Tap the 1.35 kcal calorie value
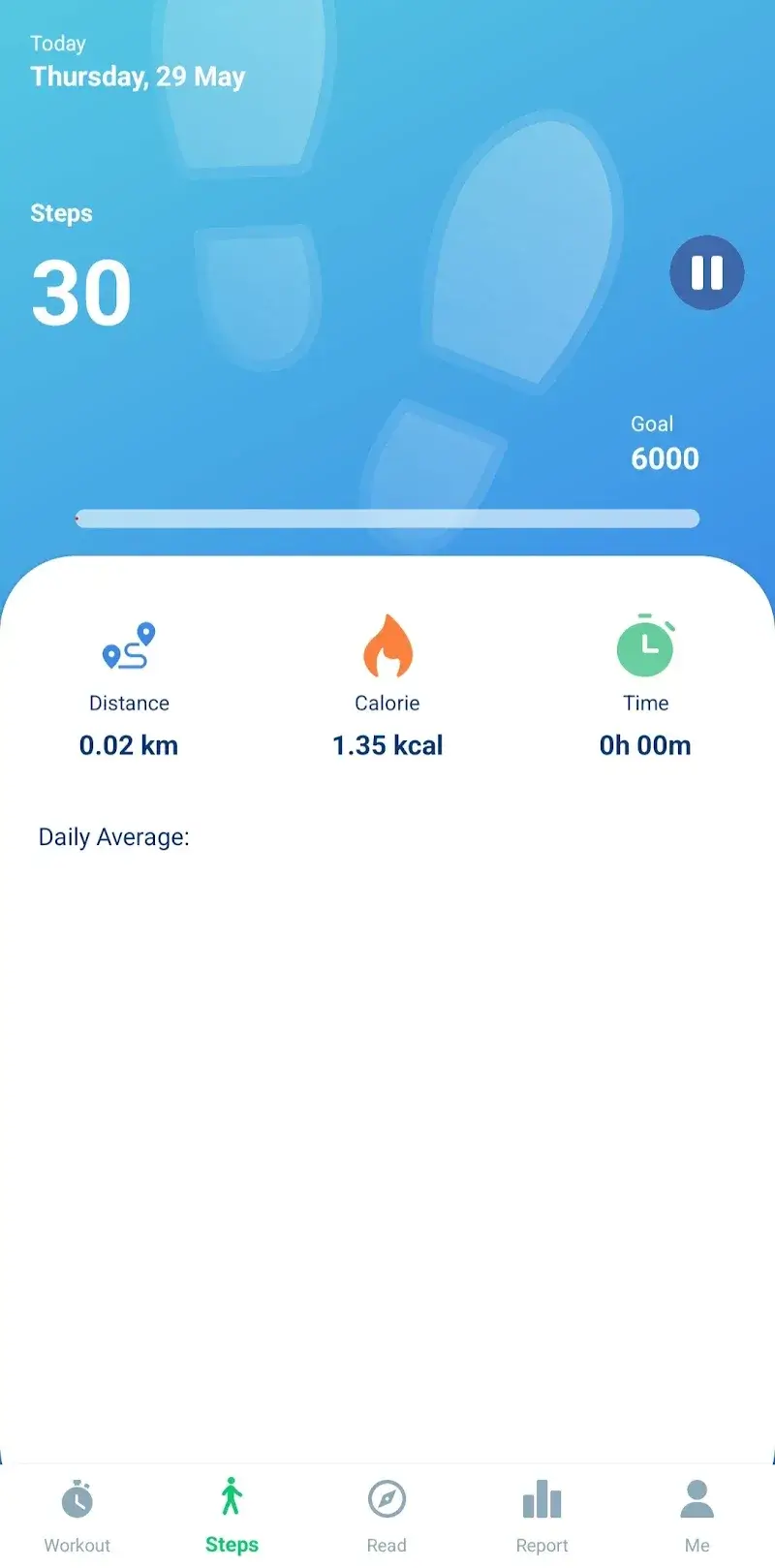 coord(387,745)
